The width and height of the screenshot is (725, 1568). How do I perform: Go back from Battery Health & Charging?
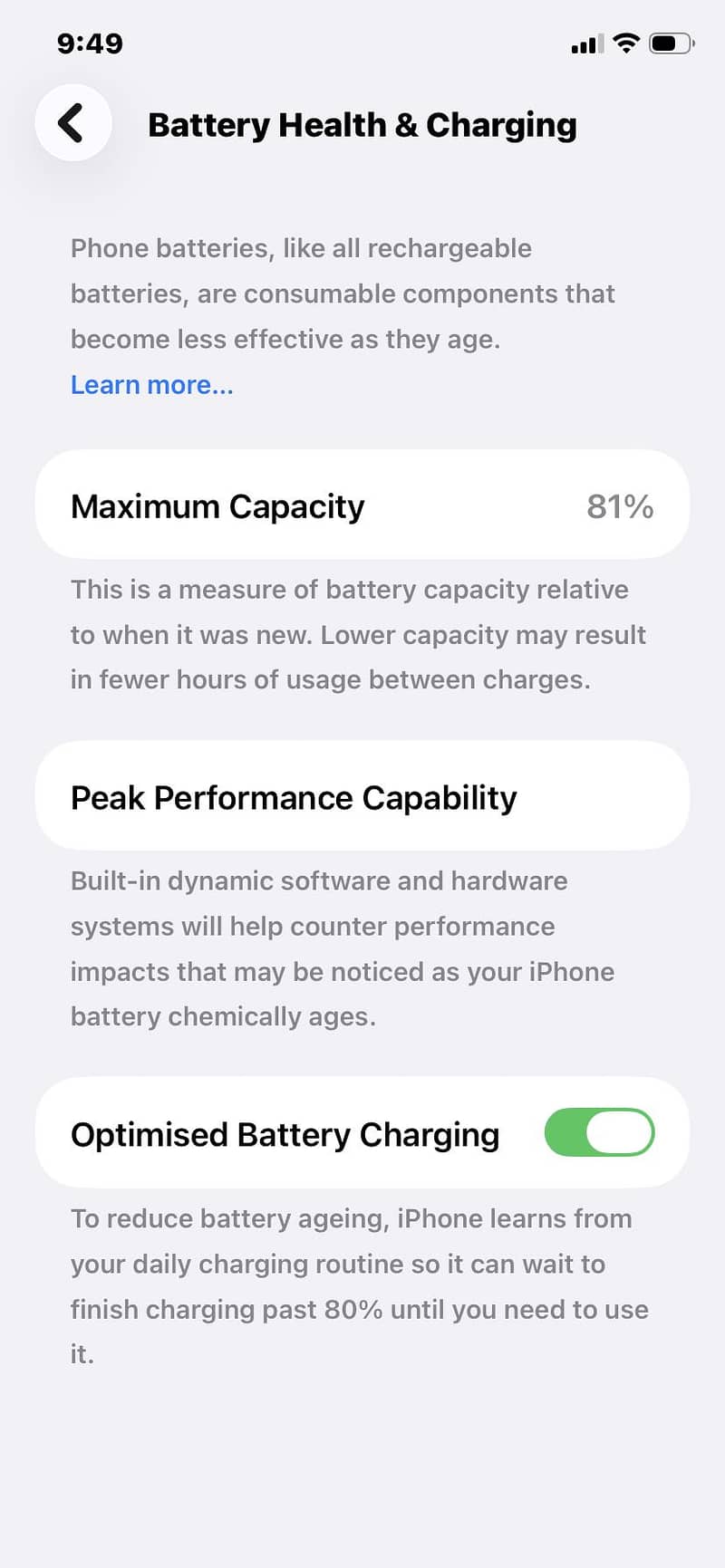[x=72, y=123]
